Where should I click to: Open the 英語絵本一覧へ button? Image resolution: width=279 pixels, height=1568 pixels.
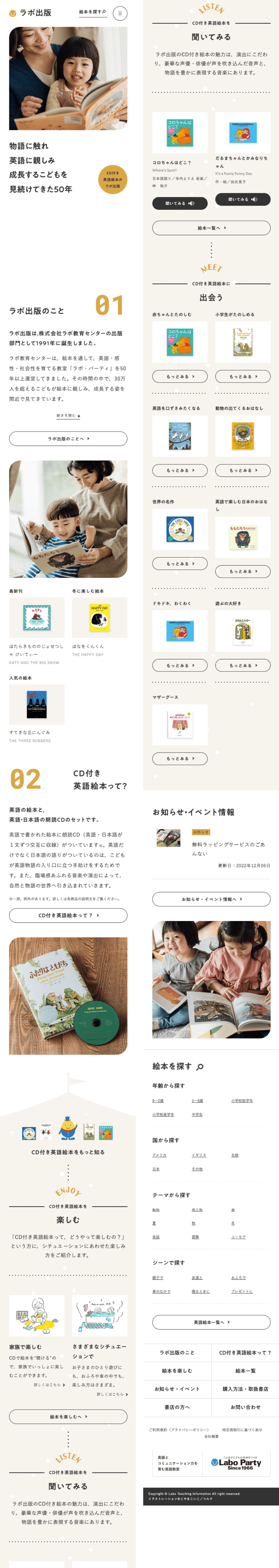[211, 1322]
